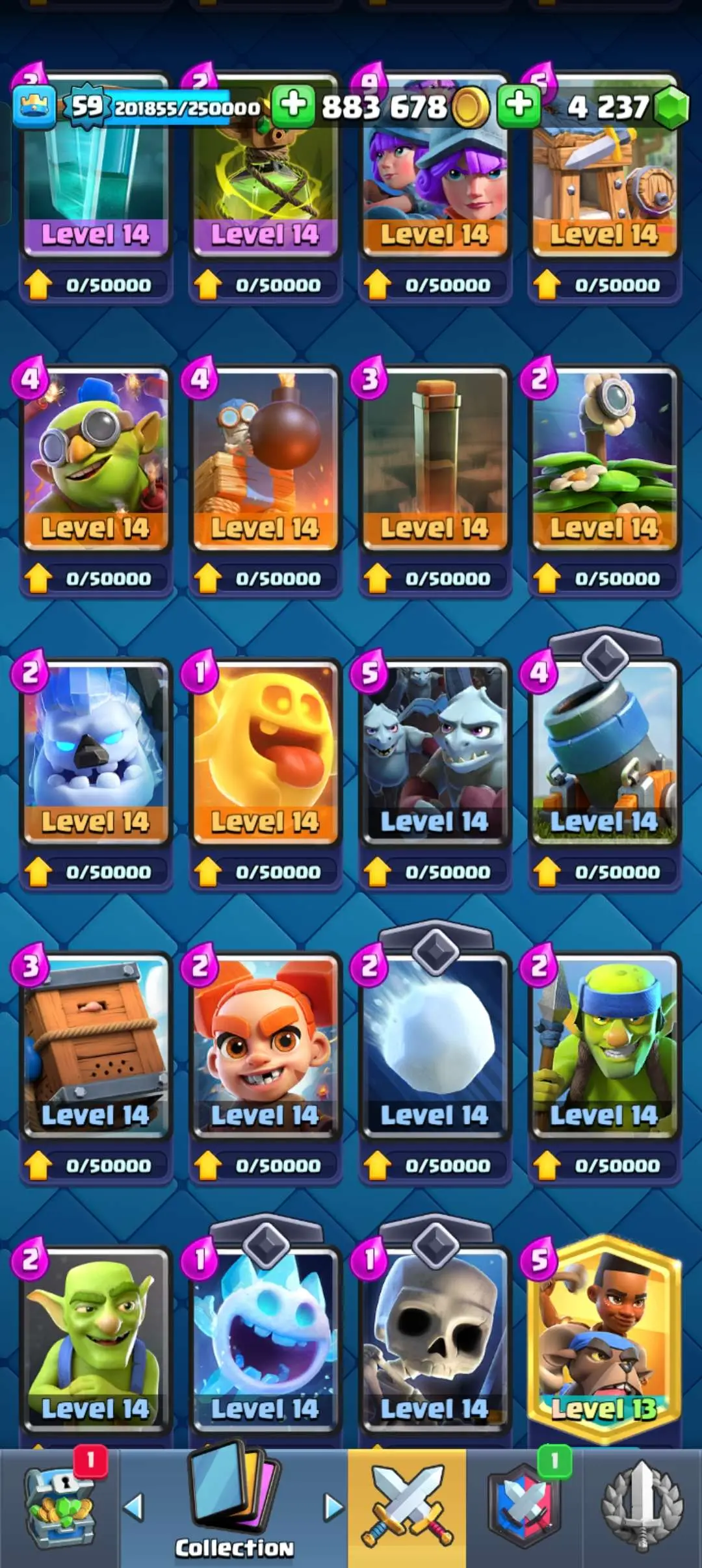
Task: Select the Ice Golem card
Action: 96,754
